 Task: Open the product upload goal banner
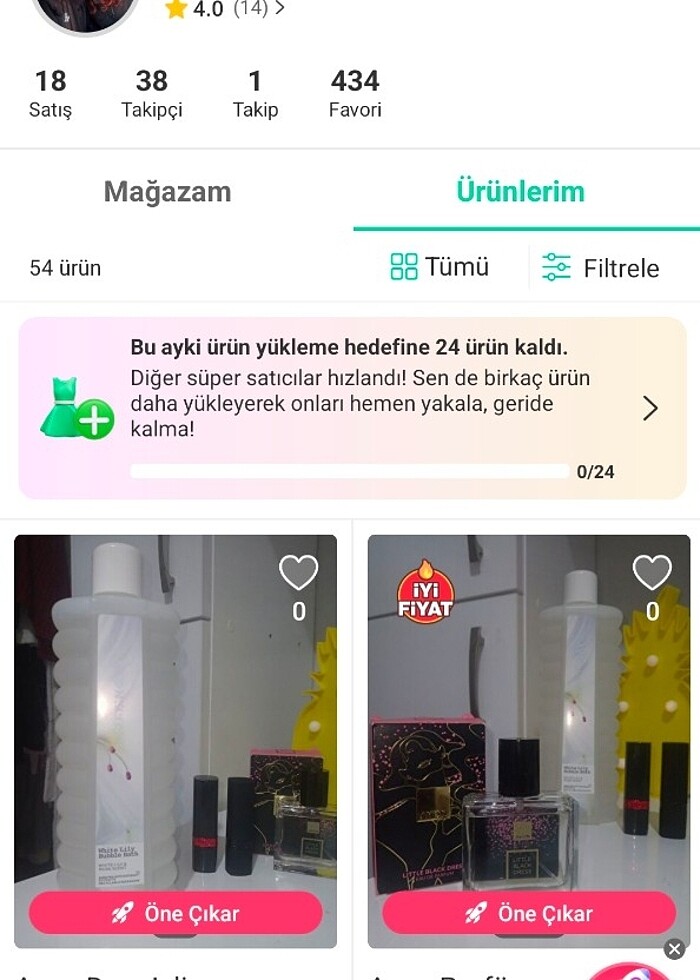[x=352, y=408]
